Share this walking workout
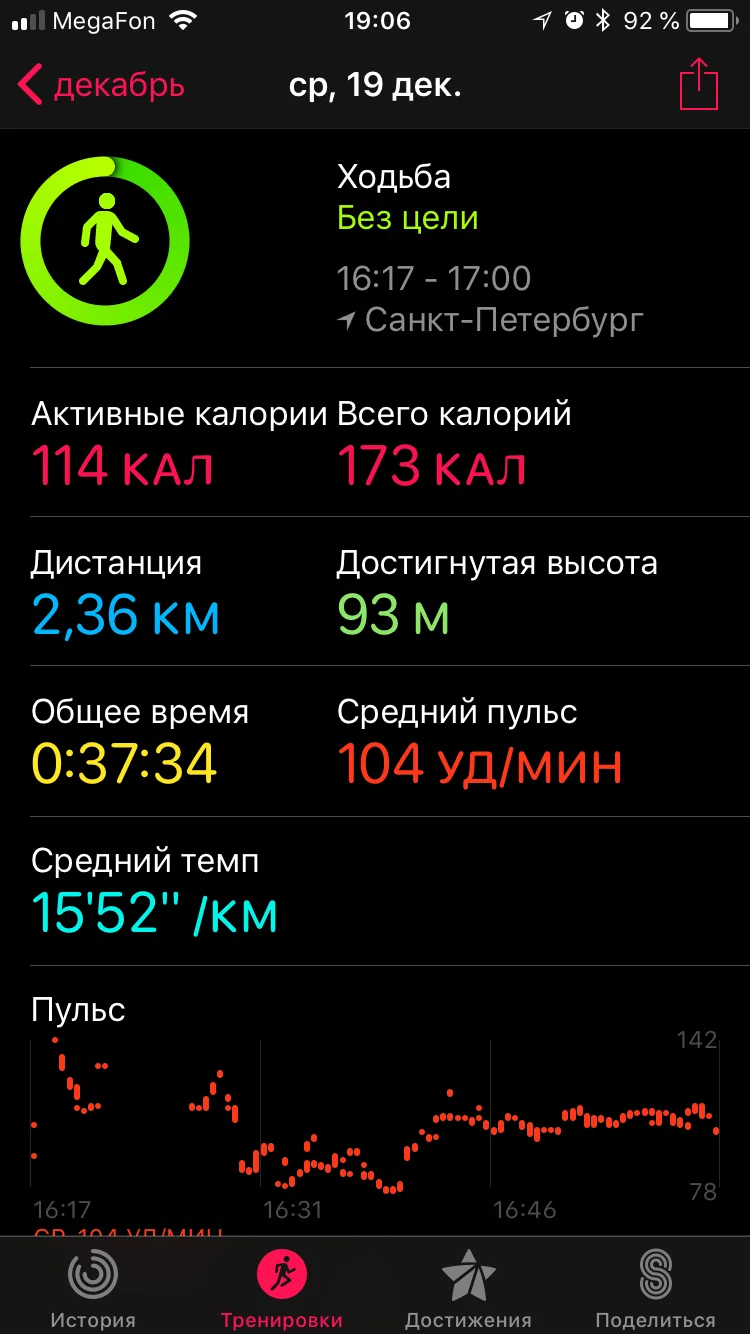Viewport: 750px width, 1334px height. click(x=698, y=86)
